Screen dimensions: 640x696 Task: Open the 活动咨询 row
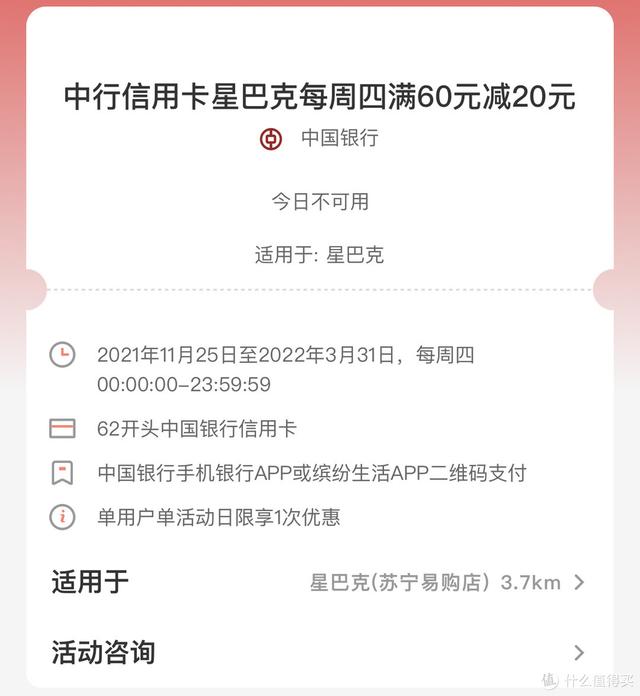320,652
